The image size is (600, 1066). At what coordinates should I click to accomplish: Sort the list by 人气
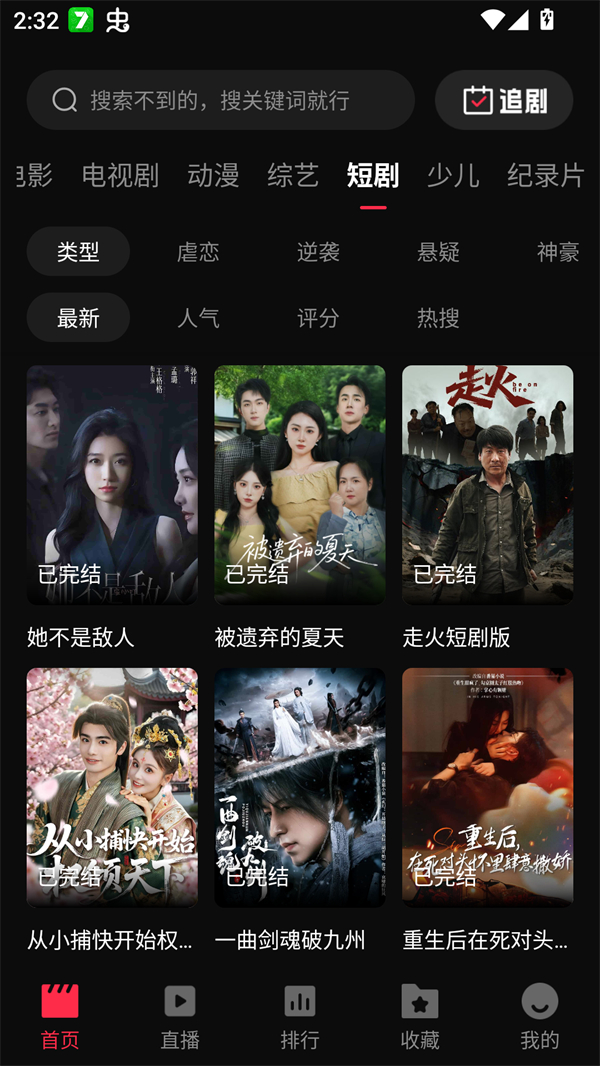pyautogui.click(x=198, y=318)
